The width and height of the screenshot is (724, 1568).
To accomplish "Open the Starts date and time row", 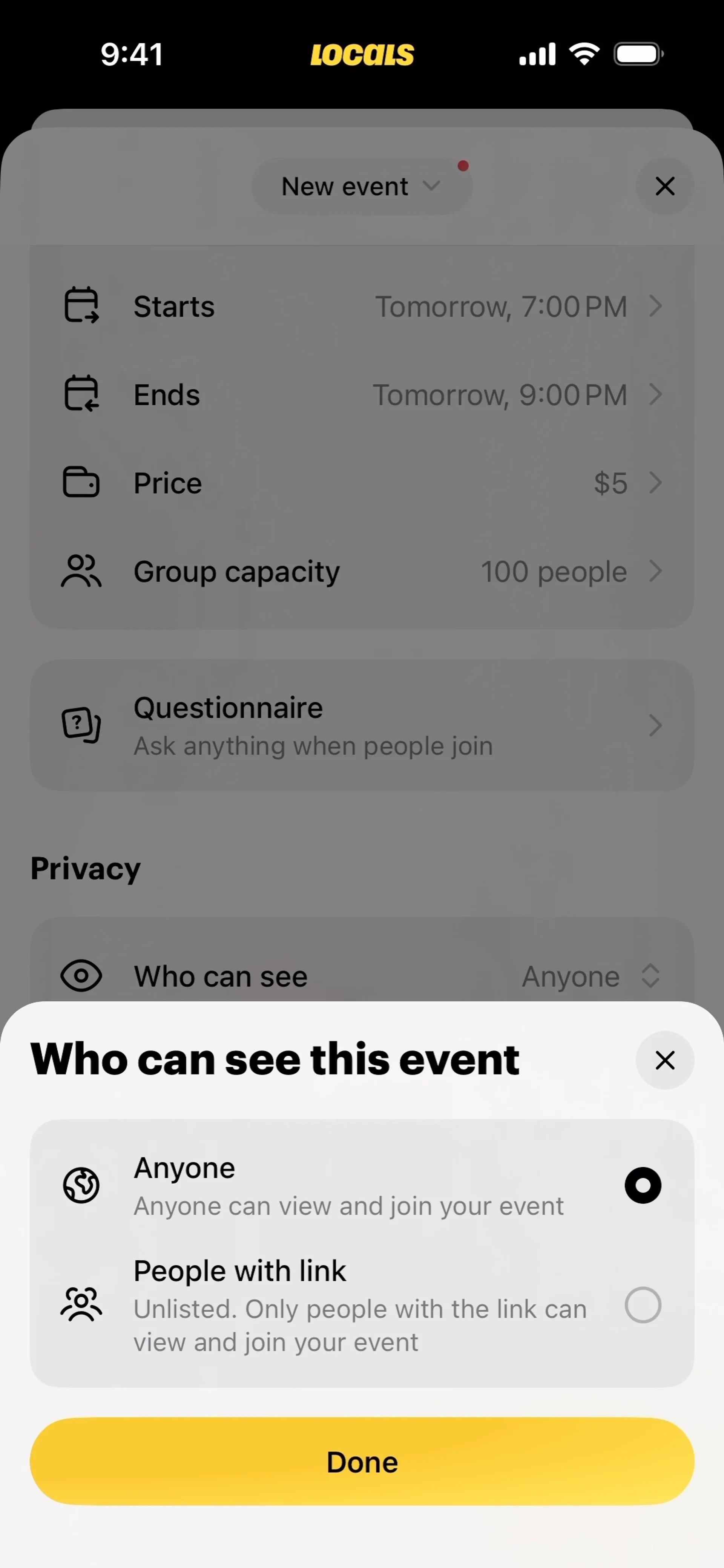I will [x=362, y=306].
